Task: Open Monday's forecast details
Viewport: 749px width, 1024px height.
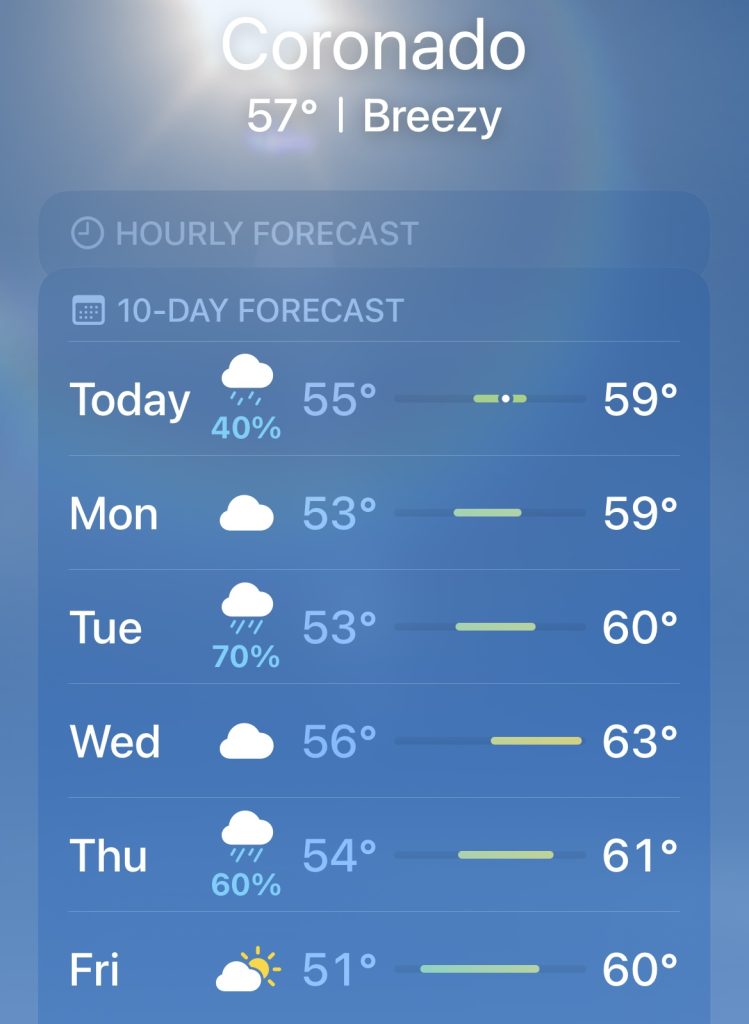Action: click(373, 514)
